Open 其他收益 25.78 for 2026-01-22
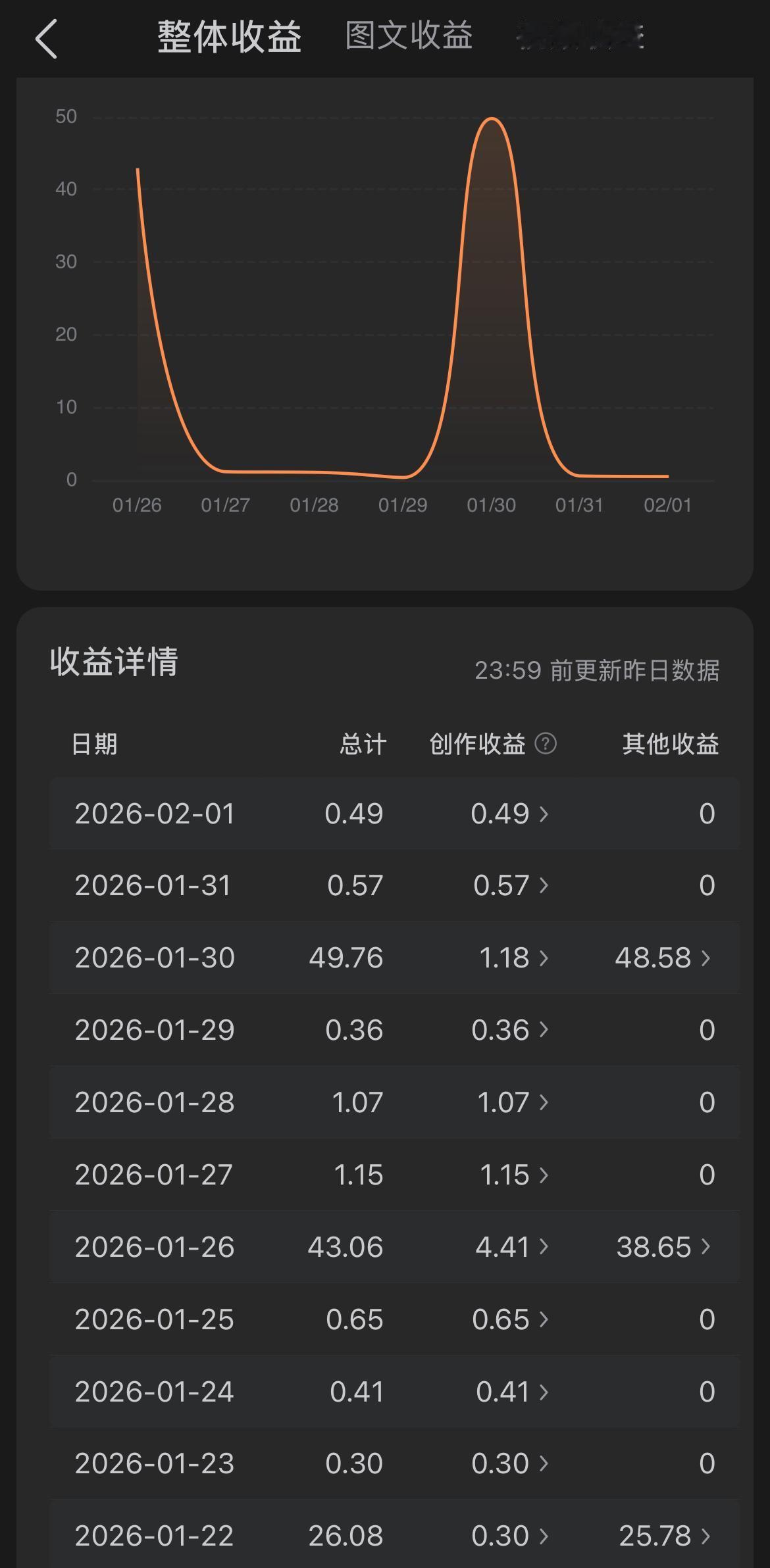This screenshot has height=1568, width=770. point(665,1536)
